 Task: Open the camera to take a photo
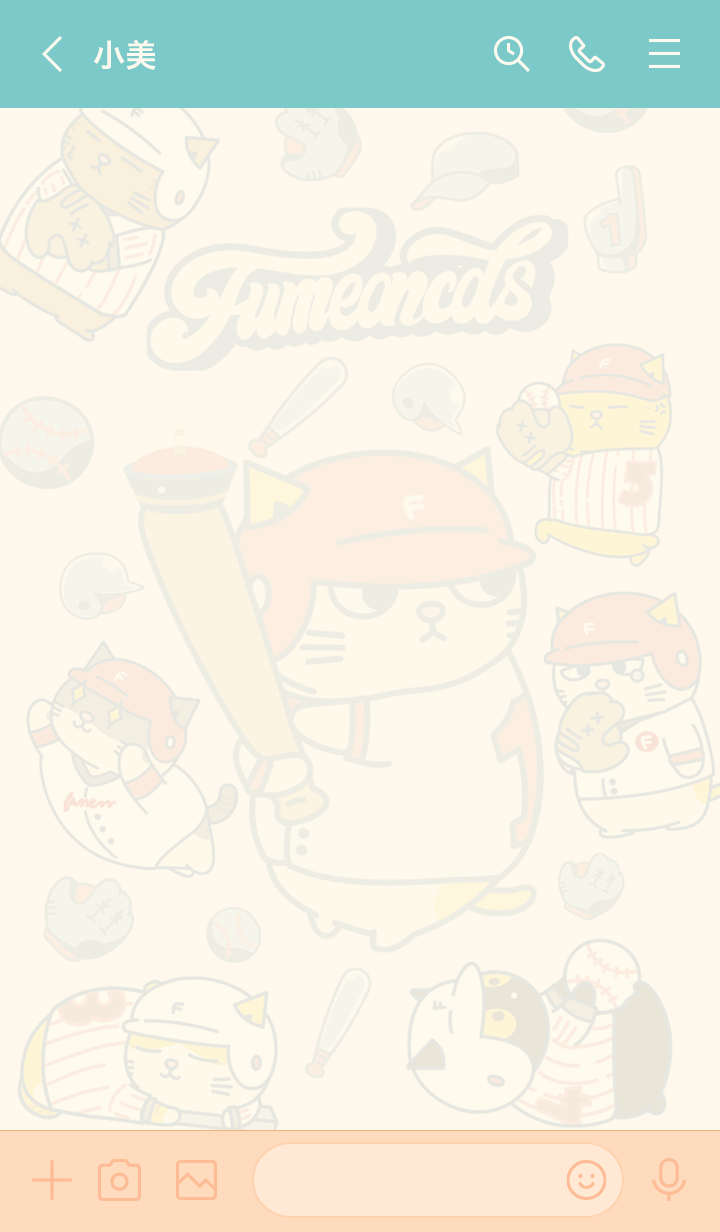(x=120, y=1181)
